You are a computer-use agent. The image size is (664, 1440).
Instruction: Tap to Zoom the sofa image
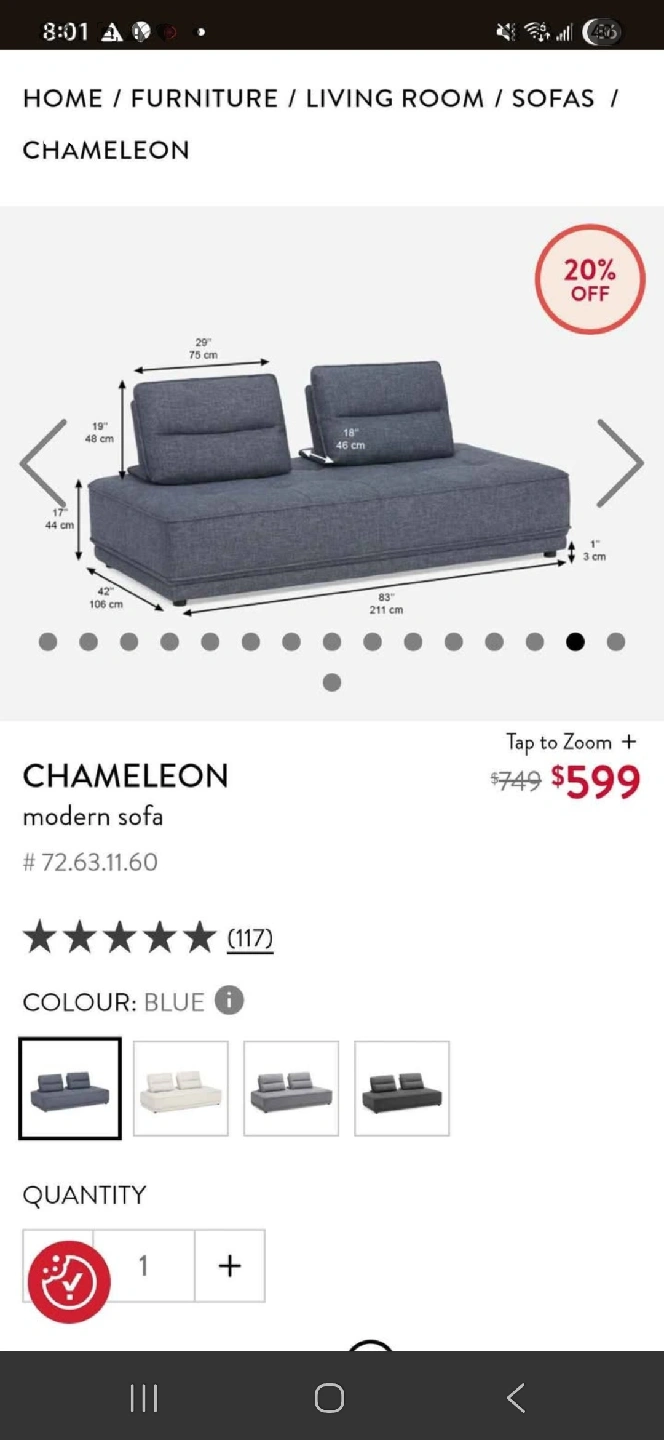pyautogui.click(x=570, y=742)
